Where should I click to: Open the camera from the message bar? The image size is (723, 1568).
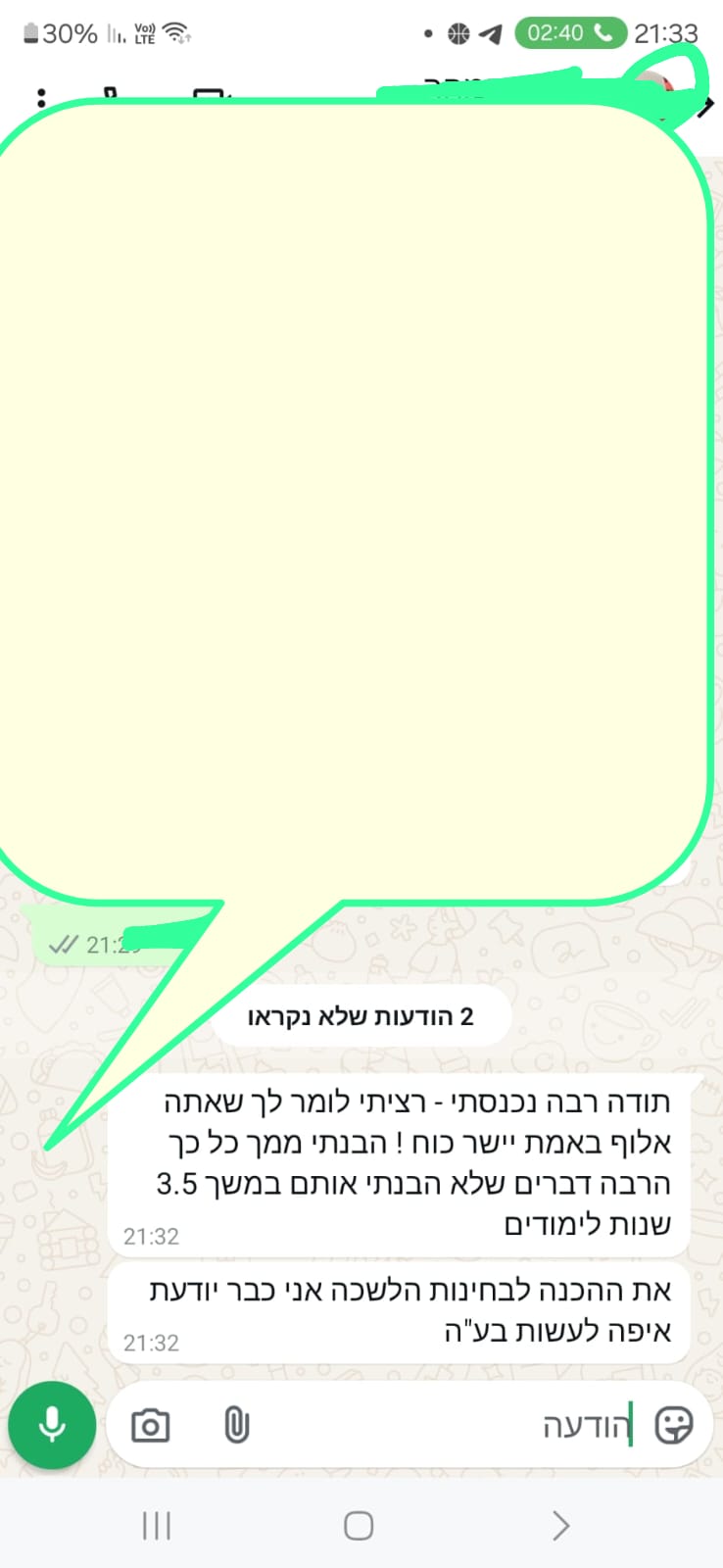tap(150, 1425)
